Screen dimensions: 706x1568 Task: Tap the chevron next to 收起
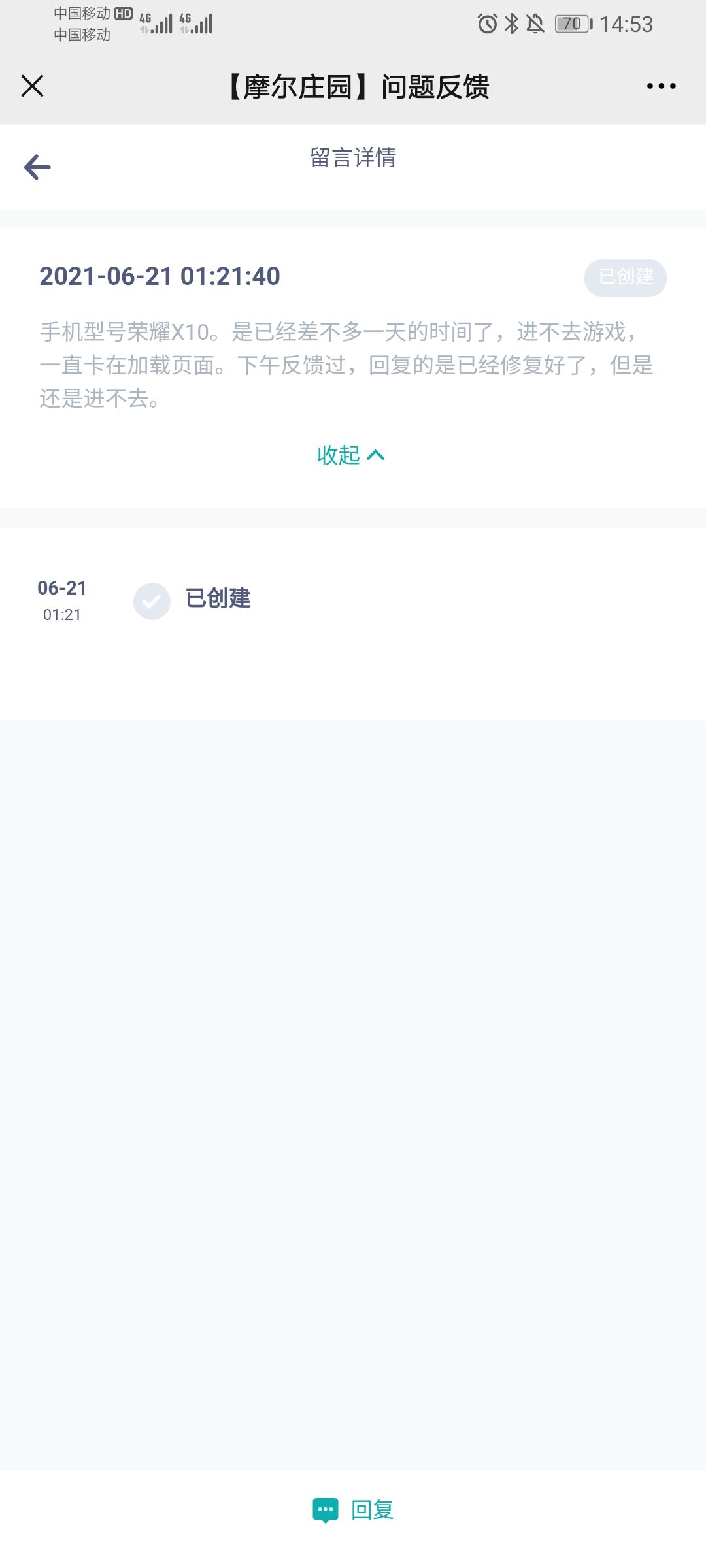tap(376, 454)
